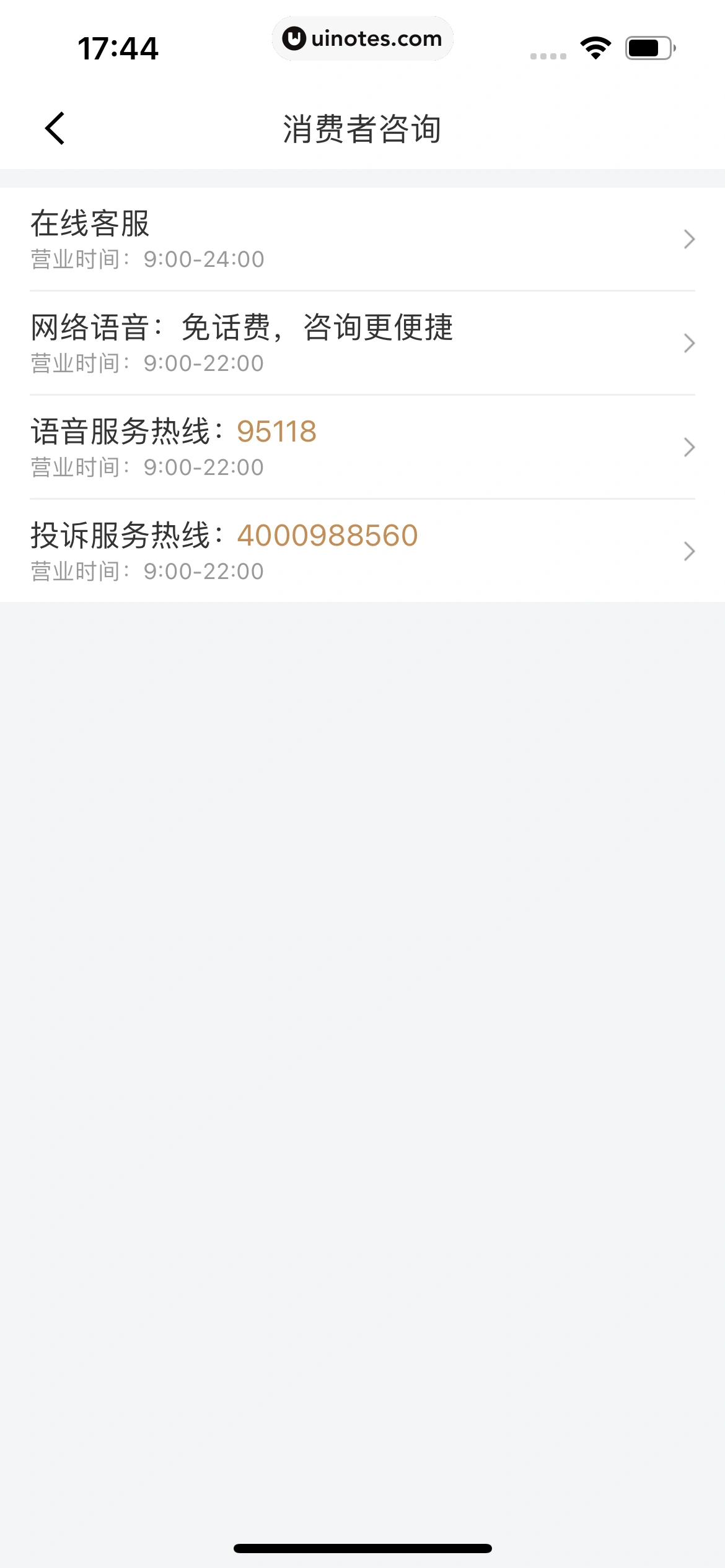Screen dimensions: 725x1568
Task: Open 在线客服 online support
Action: coord(362,239)
